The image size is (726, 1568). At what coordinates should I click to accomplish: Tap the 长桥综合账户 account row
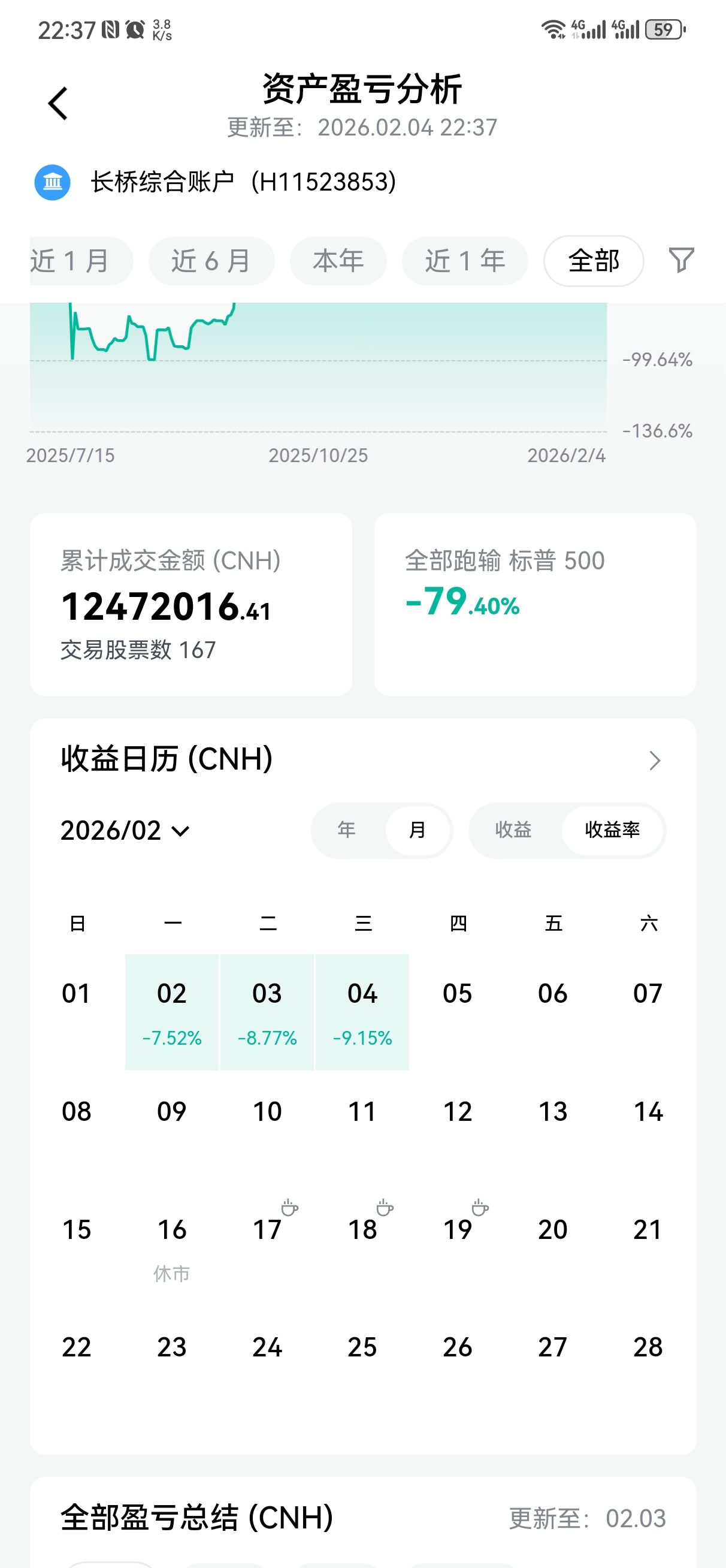point(243,182)
